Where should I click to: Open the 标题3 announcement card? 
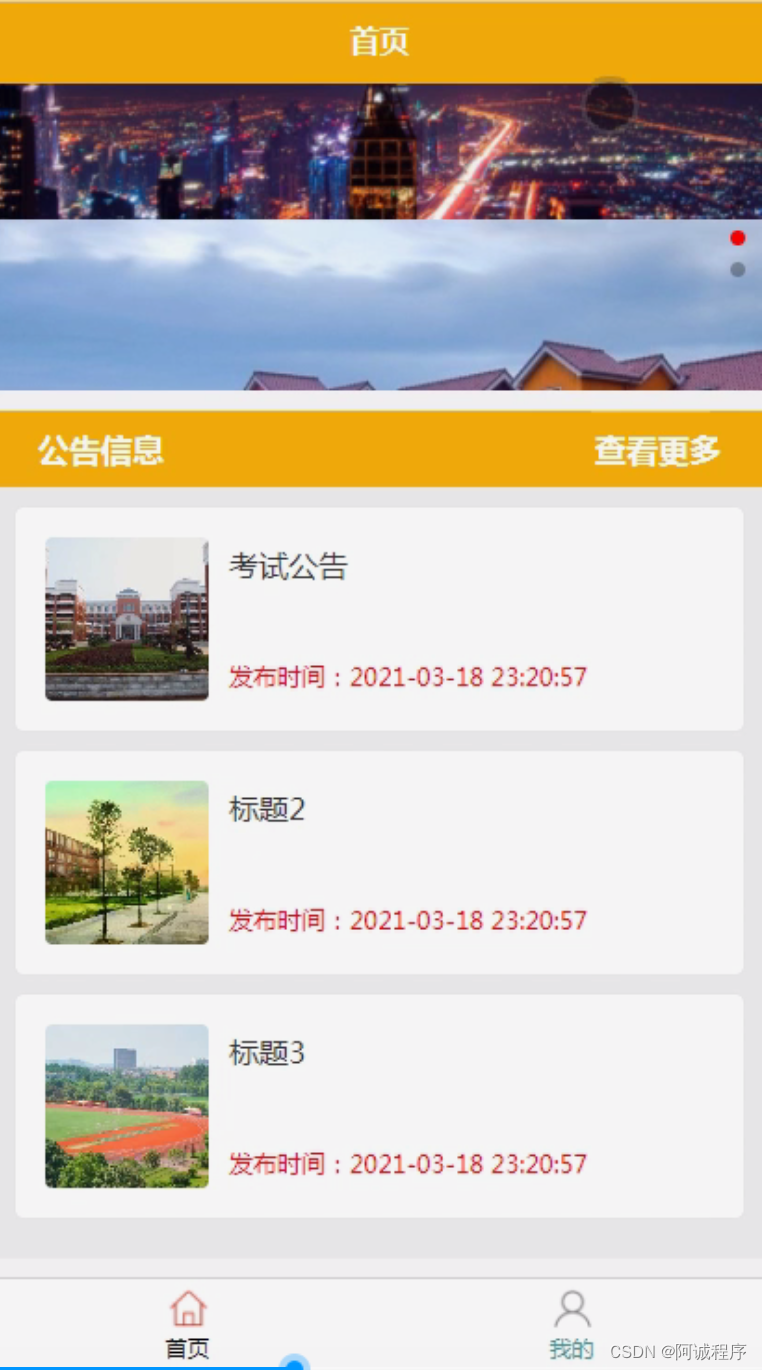pos(379,1106)
